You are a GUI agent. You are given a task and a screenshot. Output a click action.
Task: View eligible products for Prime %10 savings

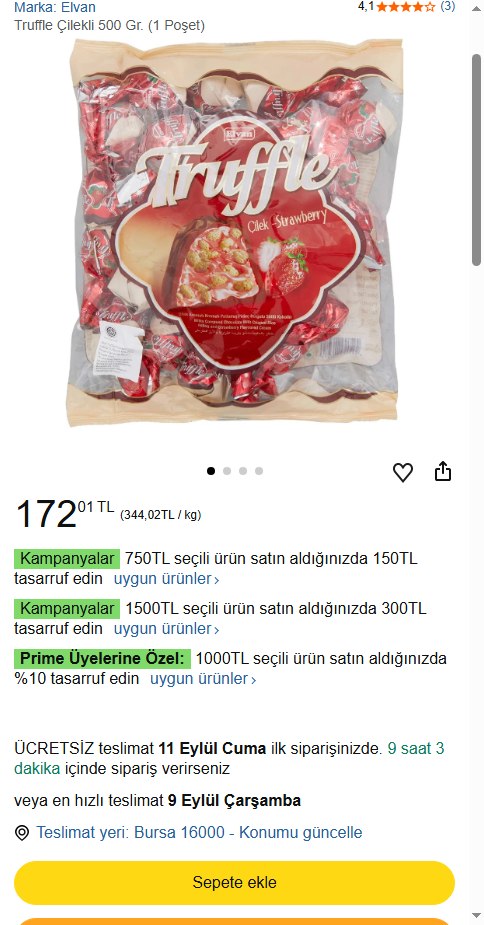point(203,679)
